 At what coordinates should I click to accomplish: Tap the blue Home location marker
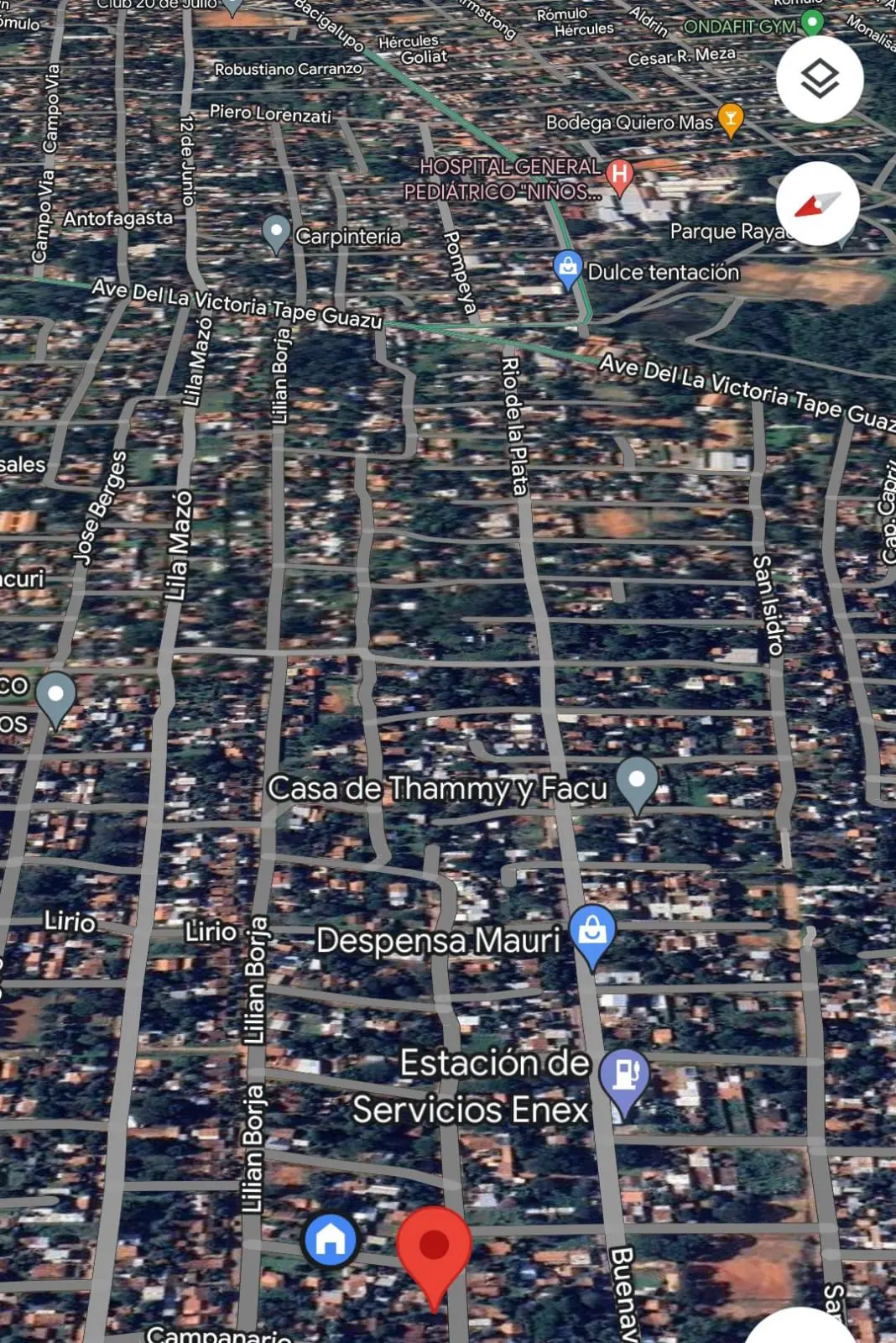[330, 1239]
